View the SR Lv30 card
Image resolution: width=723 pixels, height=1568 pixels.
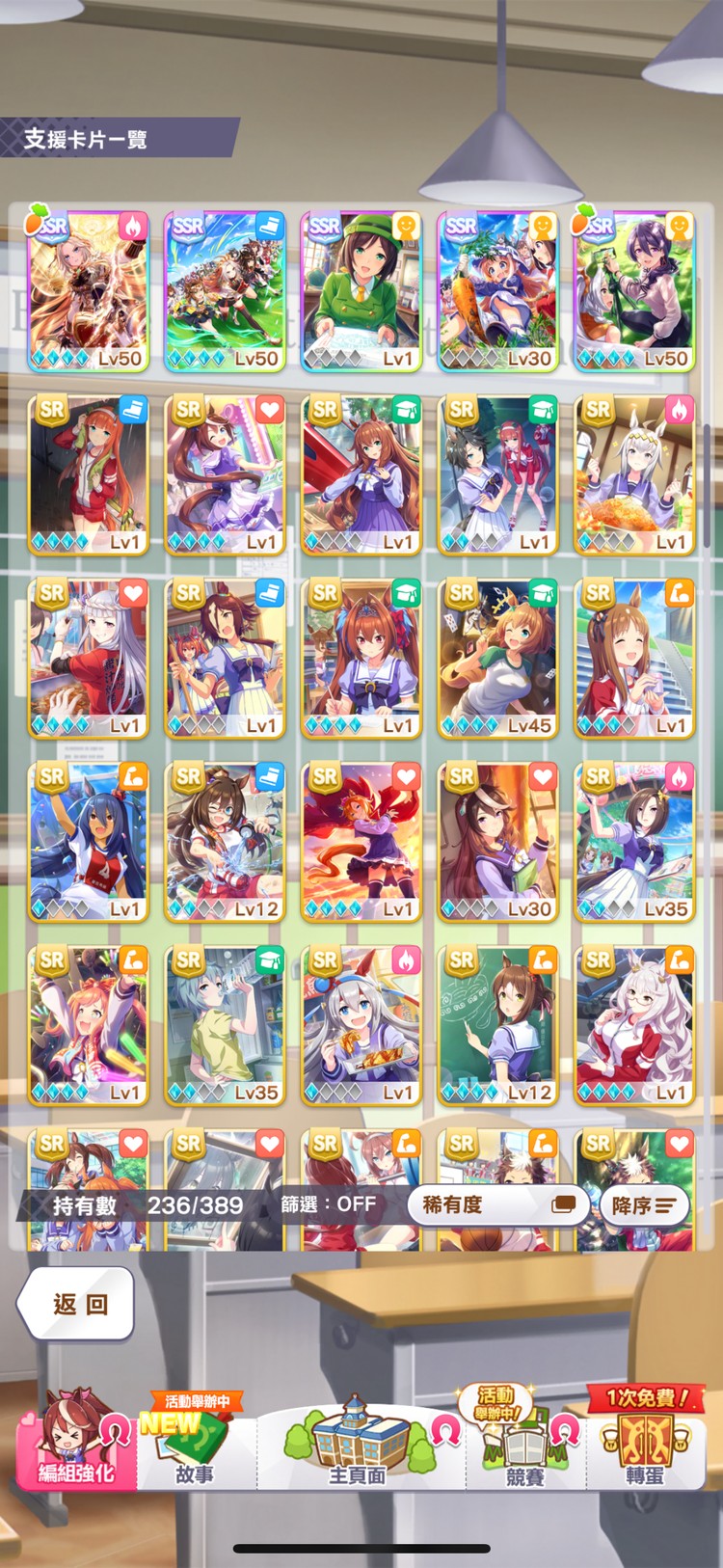[497, 843]
